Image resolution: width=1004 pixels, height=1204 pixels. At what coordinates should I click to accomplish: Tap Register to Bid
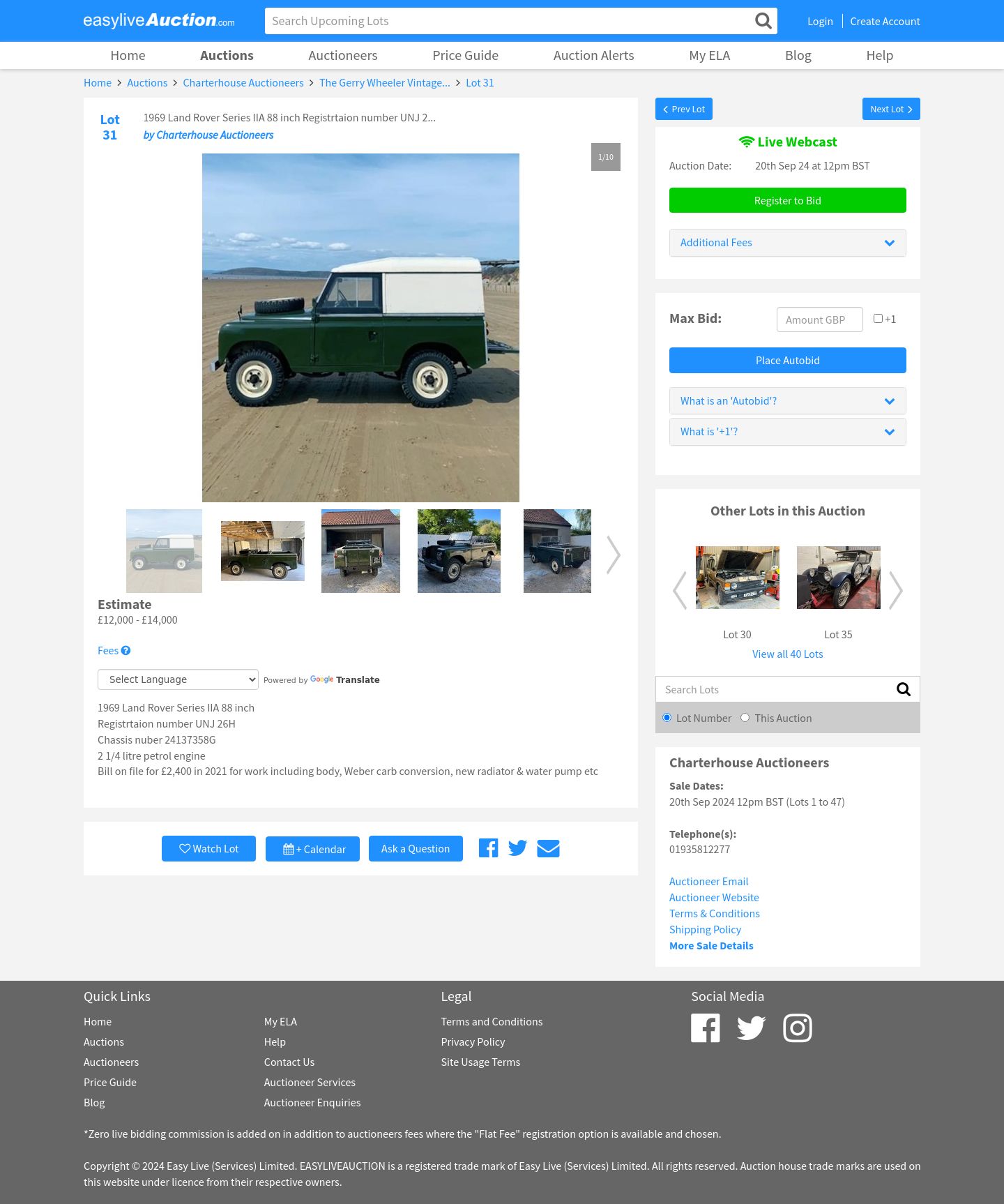[787, 200]
